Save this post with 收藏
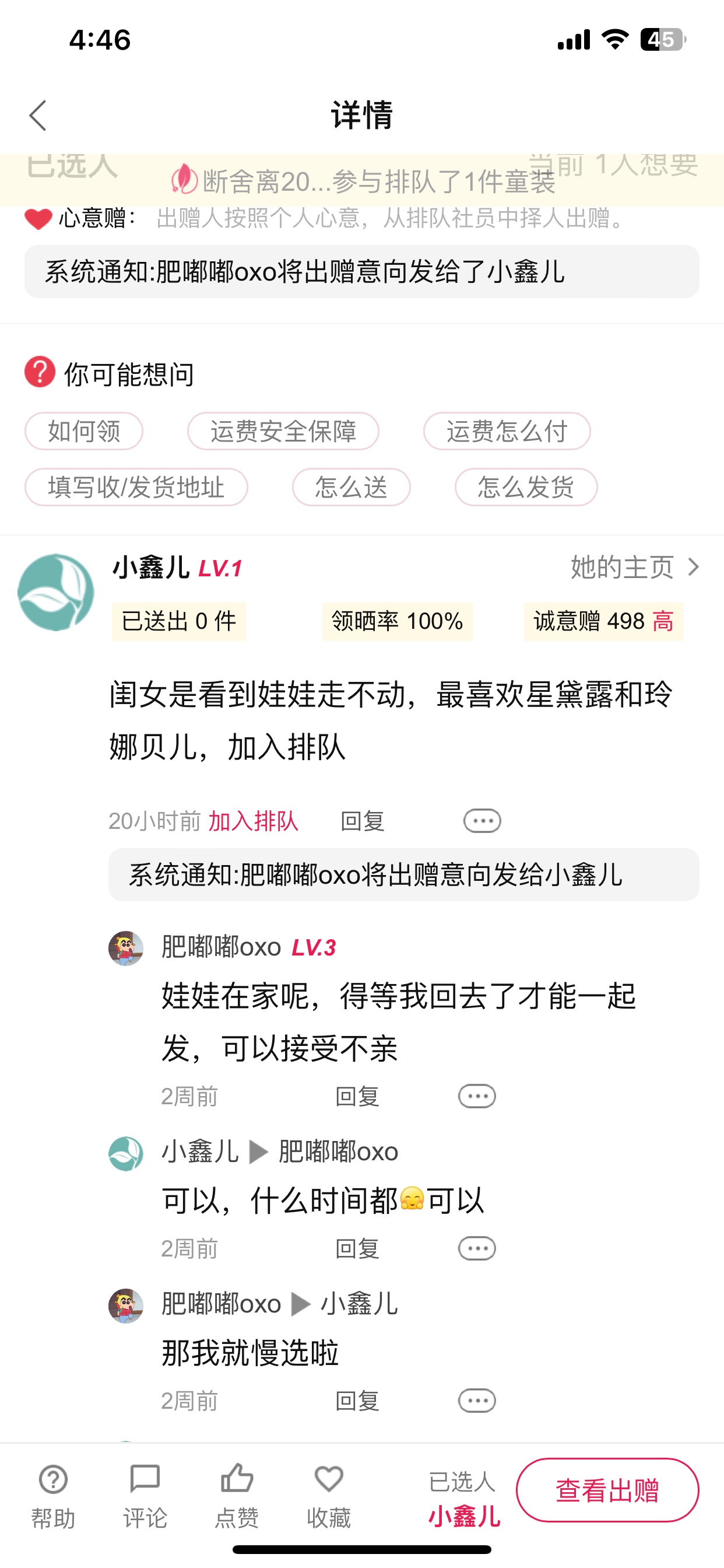Viewport: 724px width, 1568px height. click(x=329, y=1497)
